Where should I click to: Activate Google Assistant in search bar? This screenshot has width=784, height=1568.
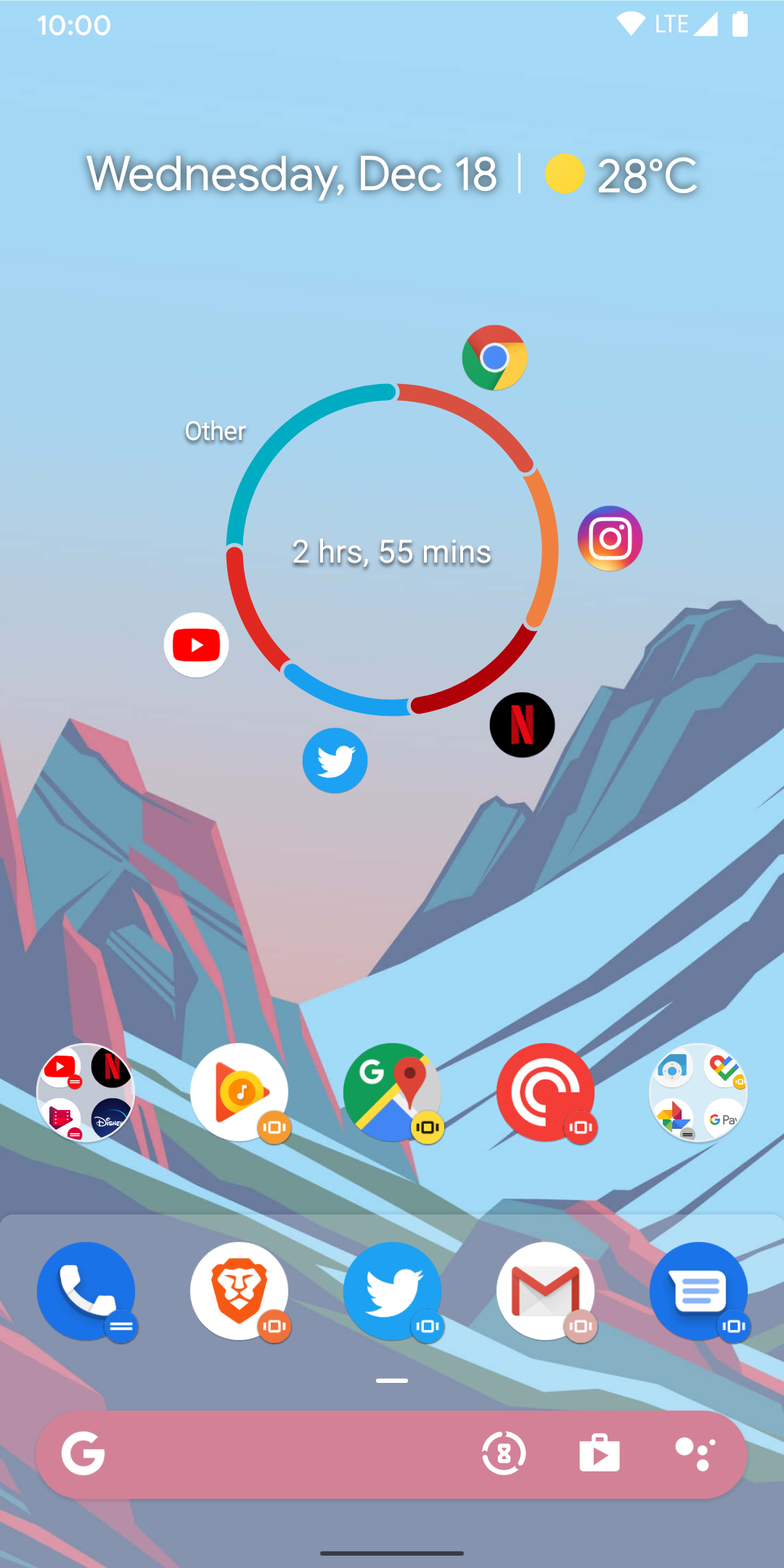click(695, 1454)
